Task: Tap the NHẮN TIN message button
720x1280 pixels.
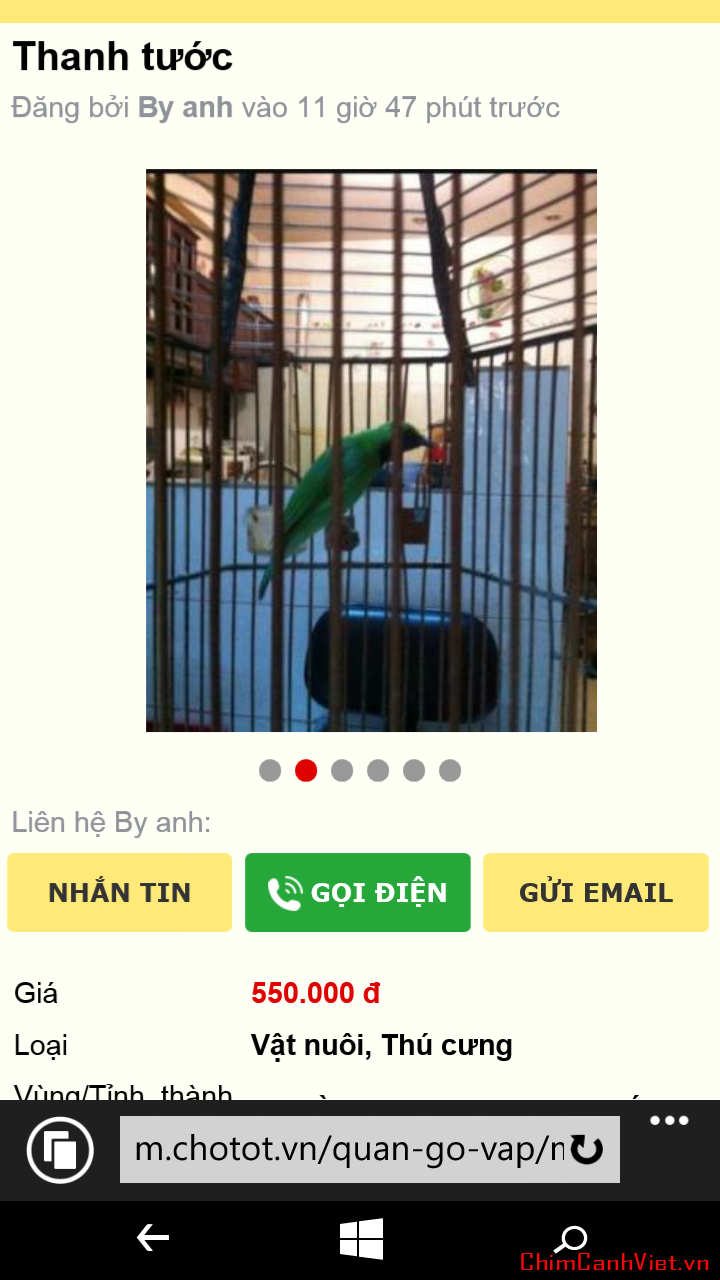Action: point(119,892)
